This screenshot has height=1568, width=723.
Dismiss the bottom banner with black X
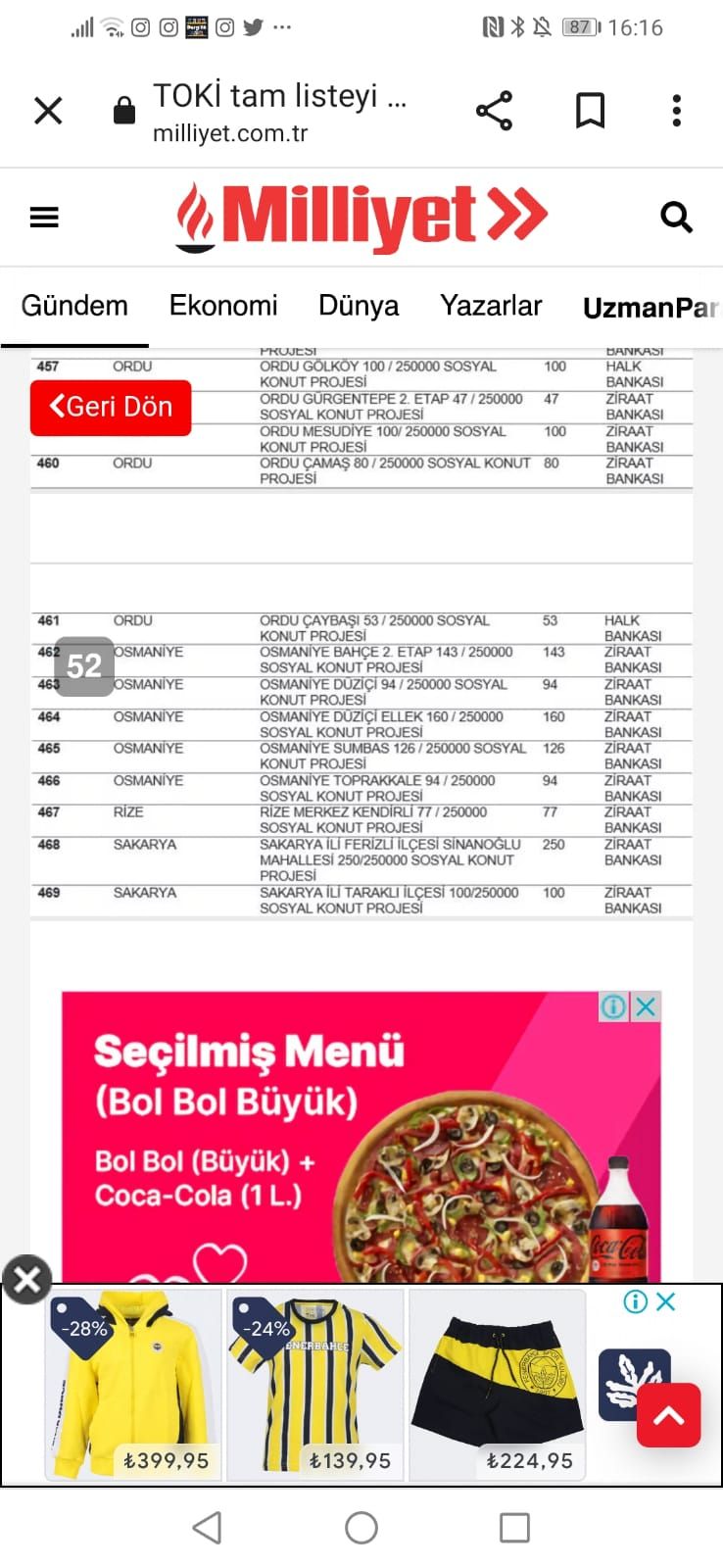pyautogui.click(x=27, y=1279)
